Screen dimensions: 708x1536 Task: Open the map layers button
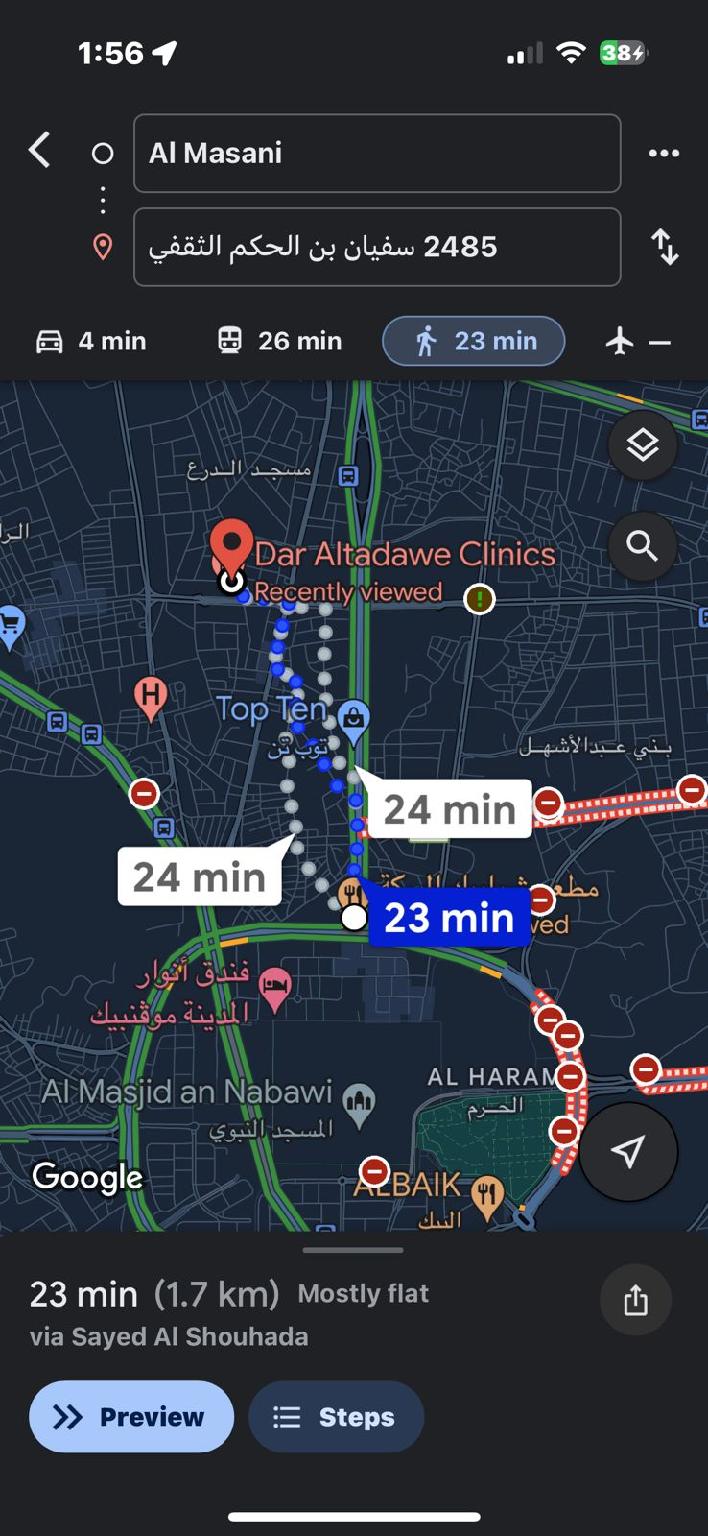(642, 446)
